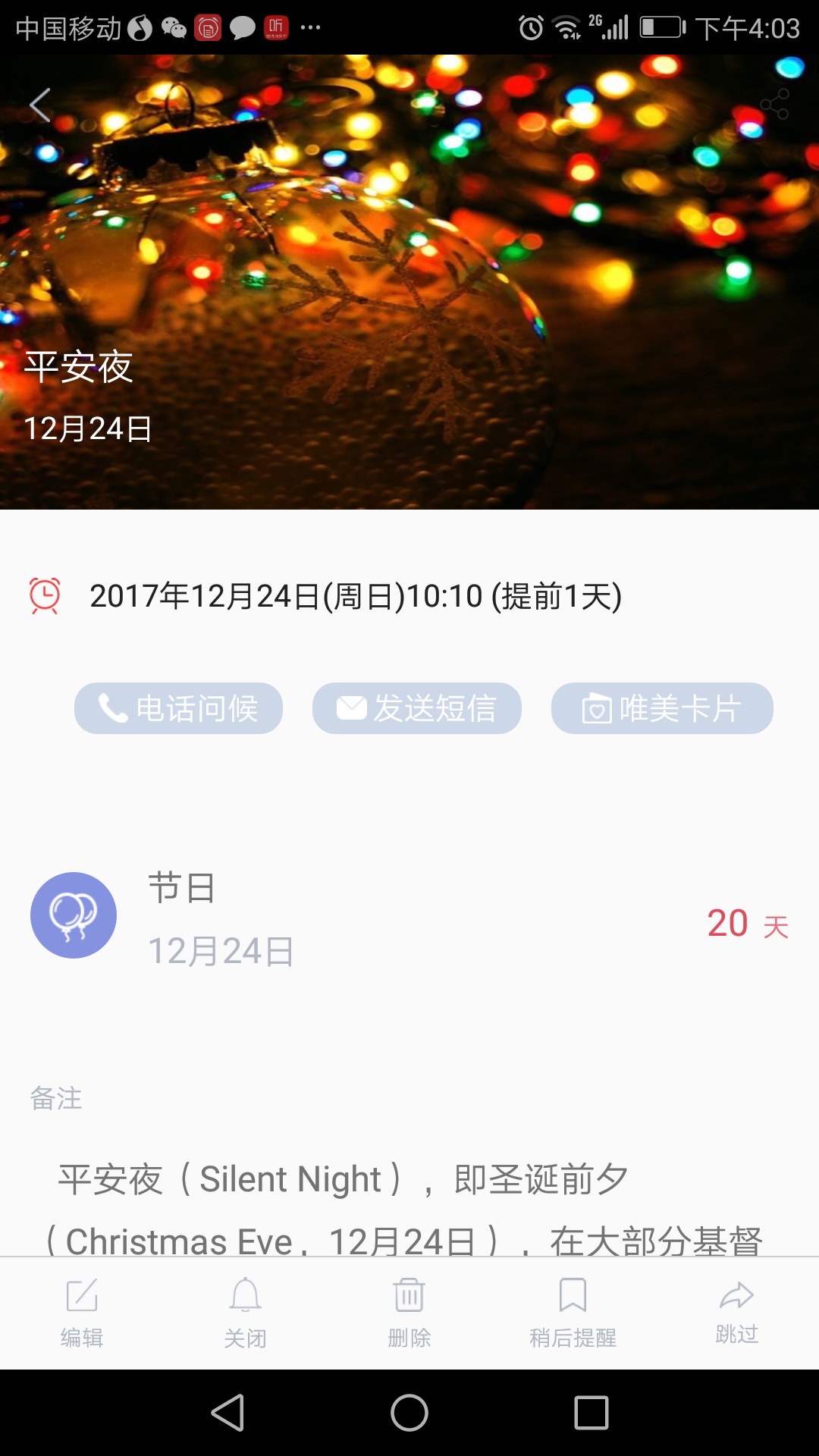Screen dimensions: 819x1456
Task: Tap the Delete (删除) trash icon
Action: [409, 1297]
